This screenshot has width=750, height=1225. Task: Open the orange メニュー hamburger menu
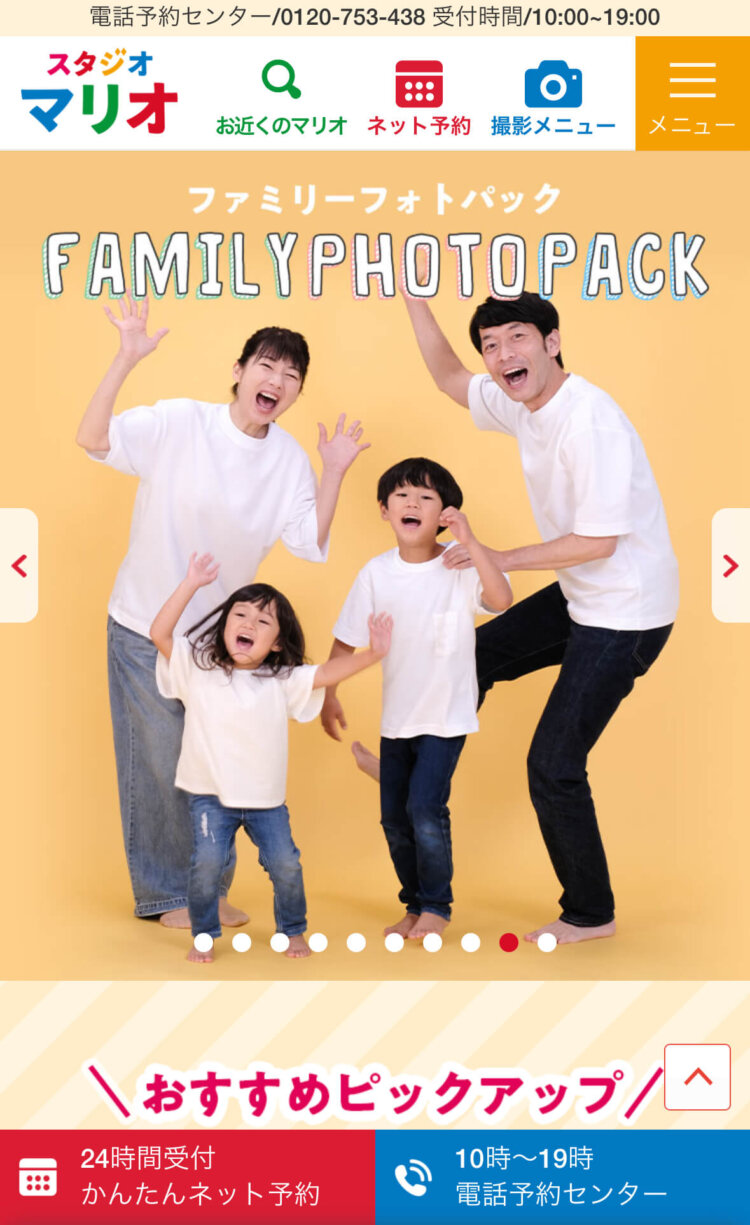coord(692,95)
